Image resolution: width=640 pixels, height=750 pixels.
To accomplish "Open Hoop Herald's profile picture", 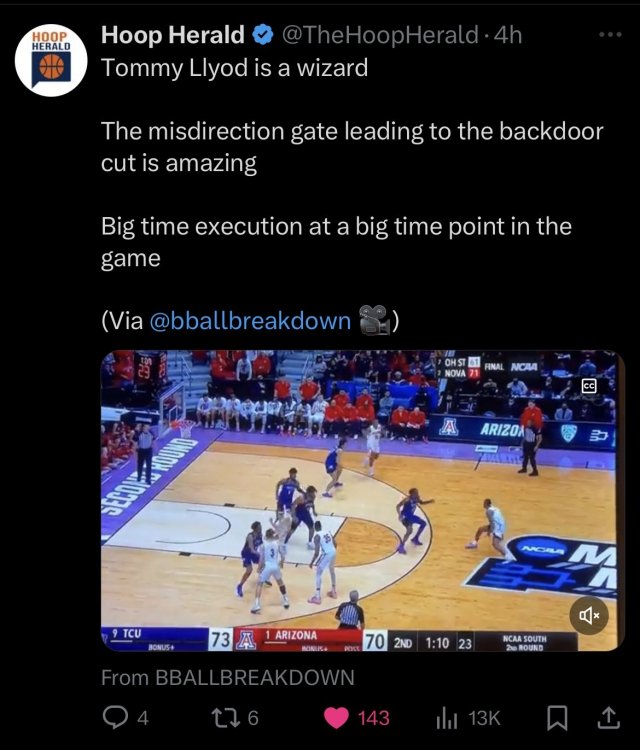I will [x=50, y=59].
